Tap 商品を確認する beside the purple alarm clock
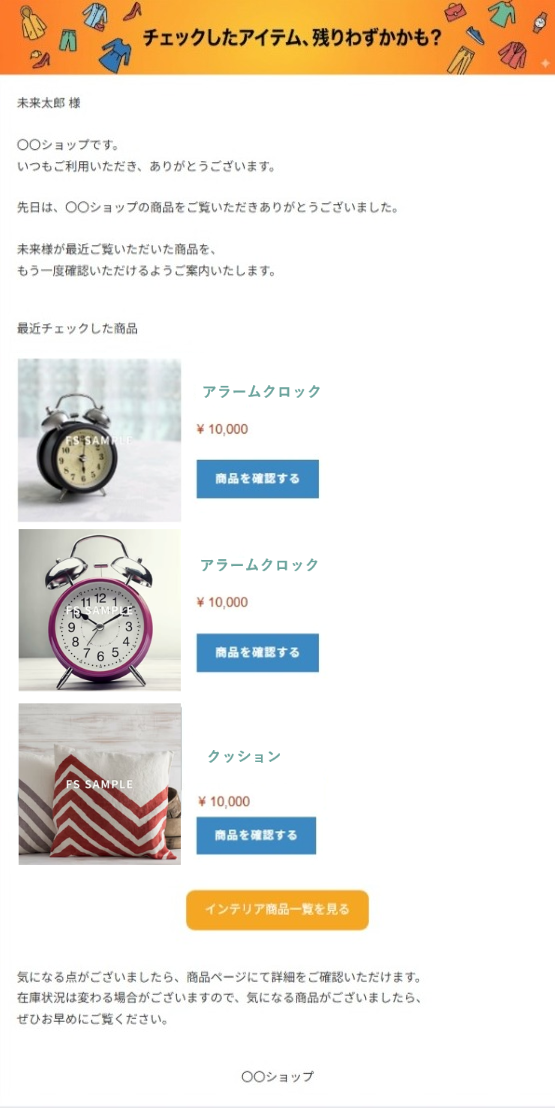 tap(257, 652)
